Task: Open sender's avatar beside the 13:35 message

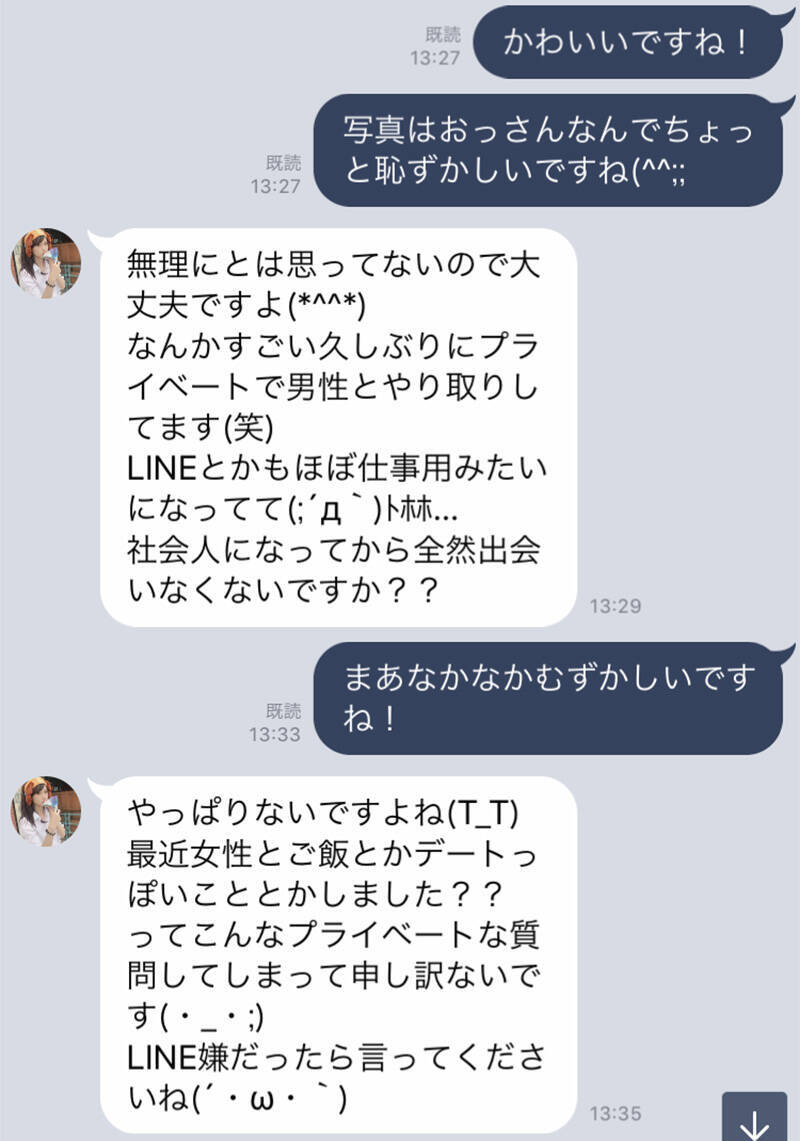Action: click(x=46, y=811)
